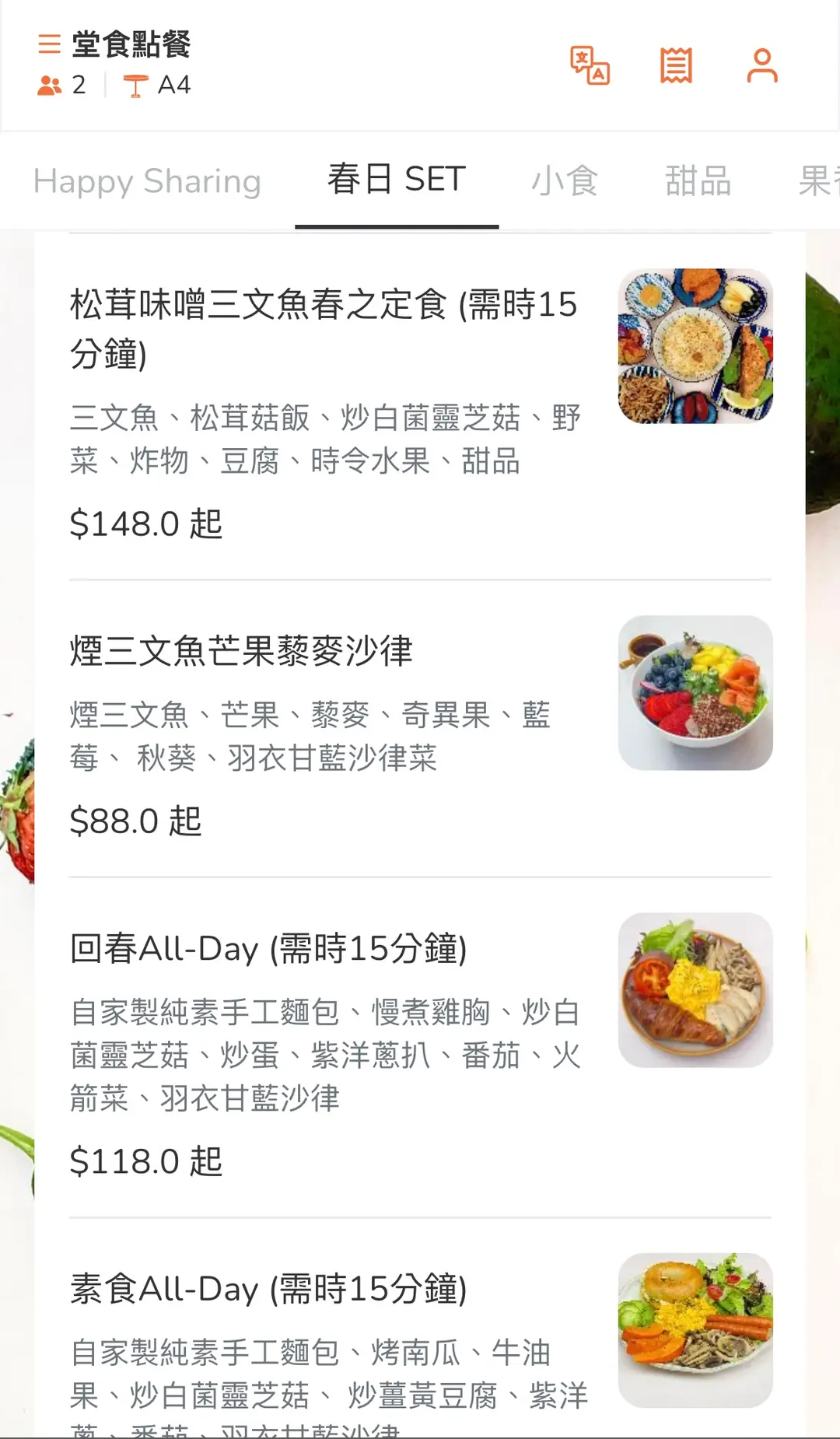This screenshot has height=1439, width=840.
Task: Open the user account profile
Action: coord(761,65)
